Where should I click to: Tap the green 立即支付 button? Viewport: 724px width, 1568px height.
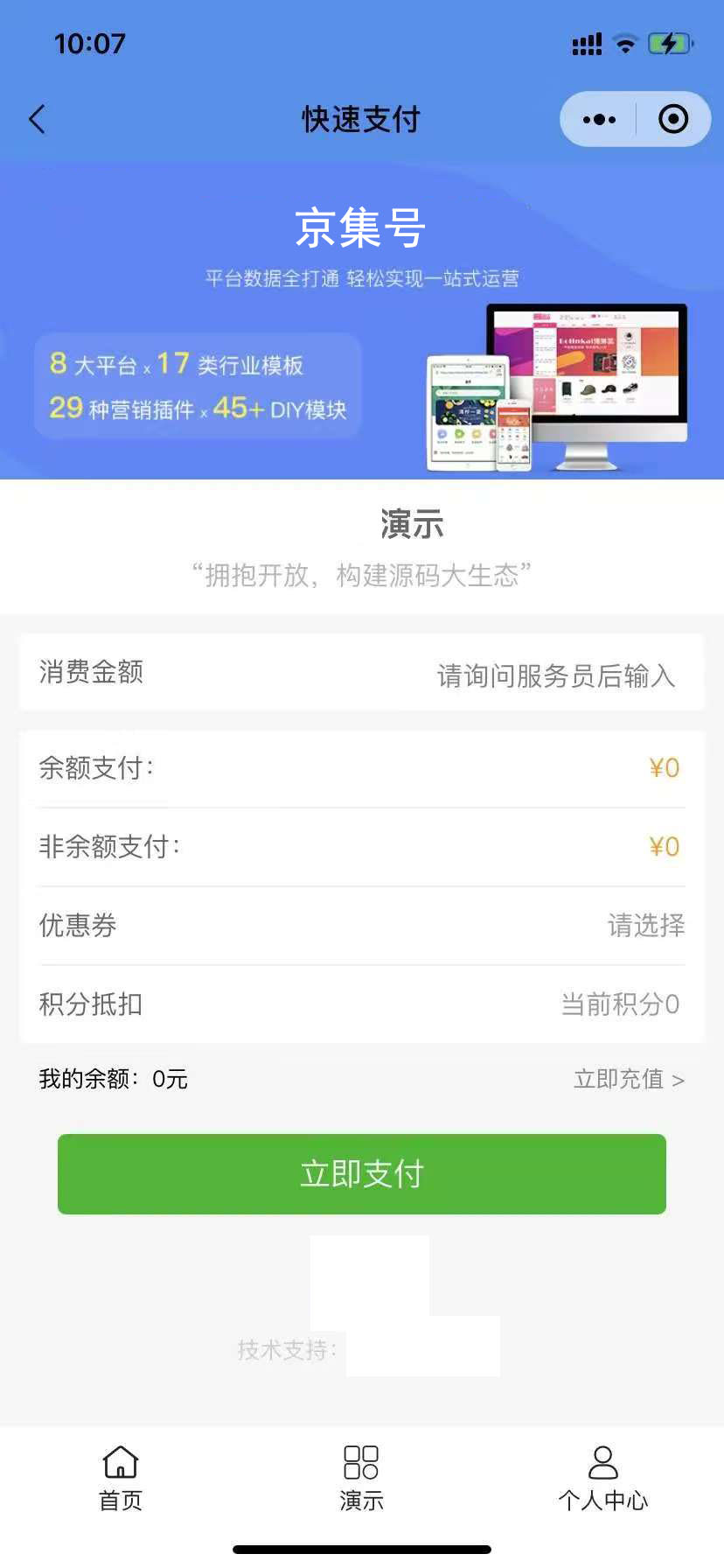tap(362, 1173)
